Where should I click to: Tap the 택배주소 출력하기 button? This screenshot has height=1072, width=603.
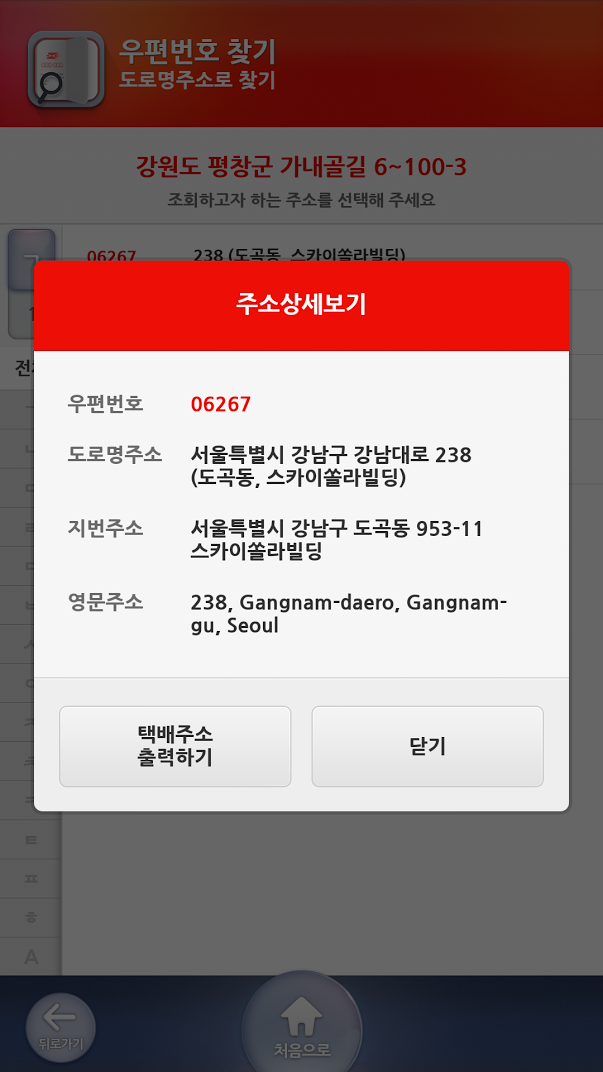click(175, 746)
